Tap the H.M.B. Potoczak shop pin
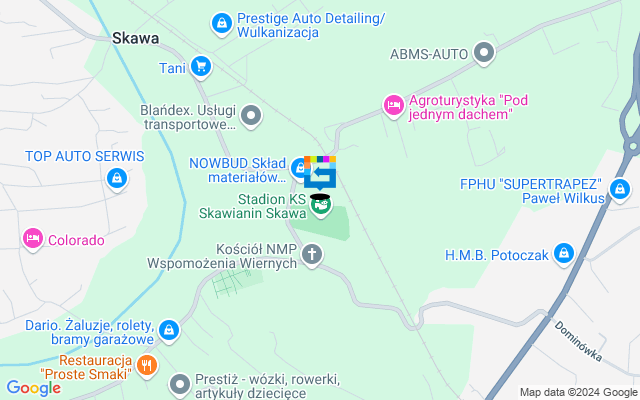Viewport: 640px width, 400px height. (x=564, y=255)
